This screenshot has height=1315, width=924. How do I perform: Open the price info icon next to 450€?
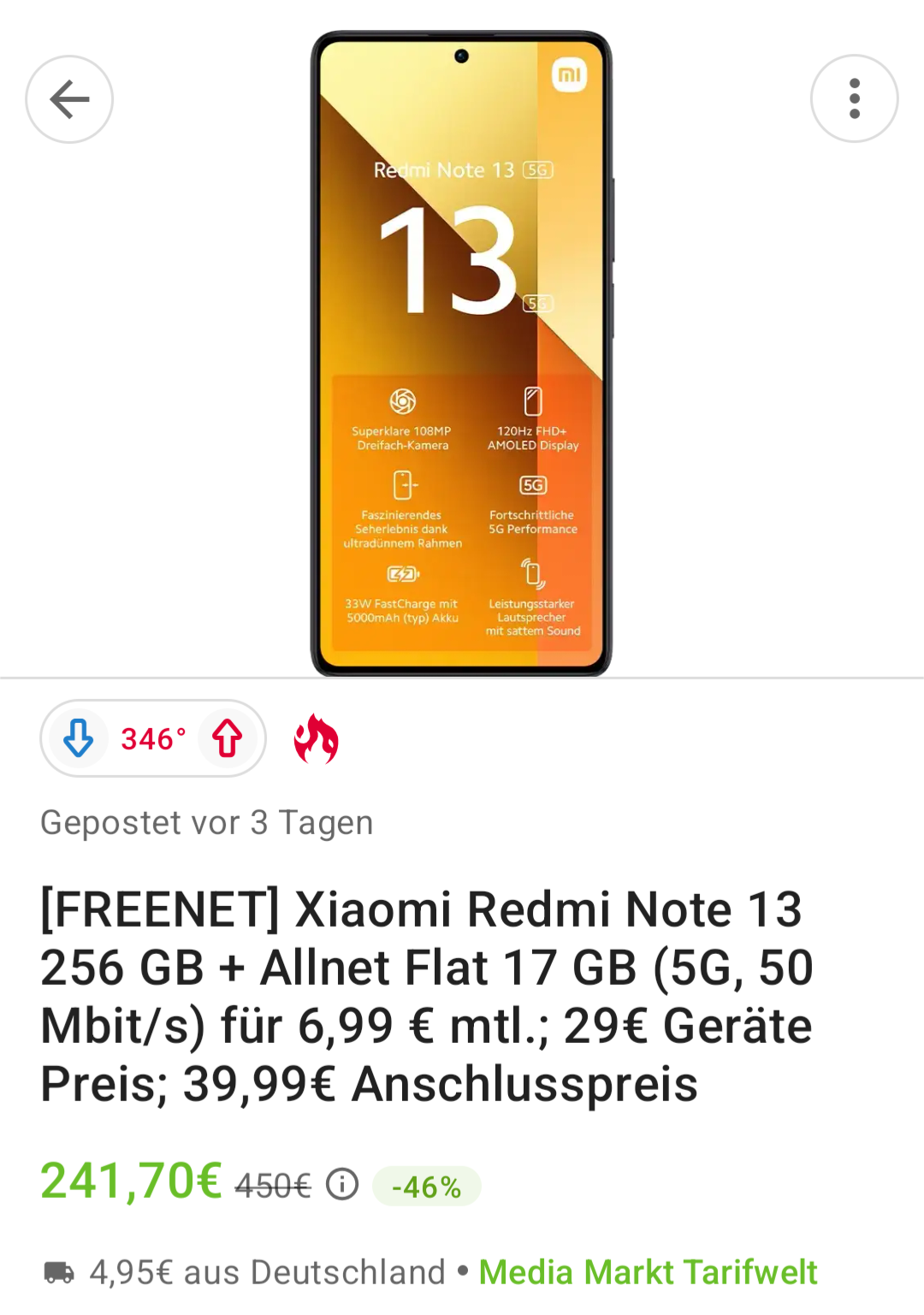point(342,1185)
